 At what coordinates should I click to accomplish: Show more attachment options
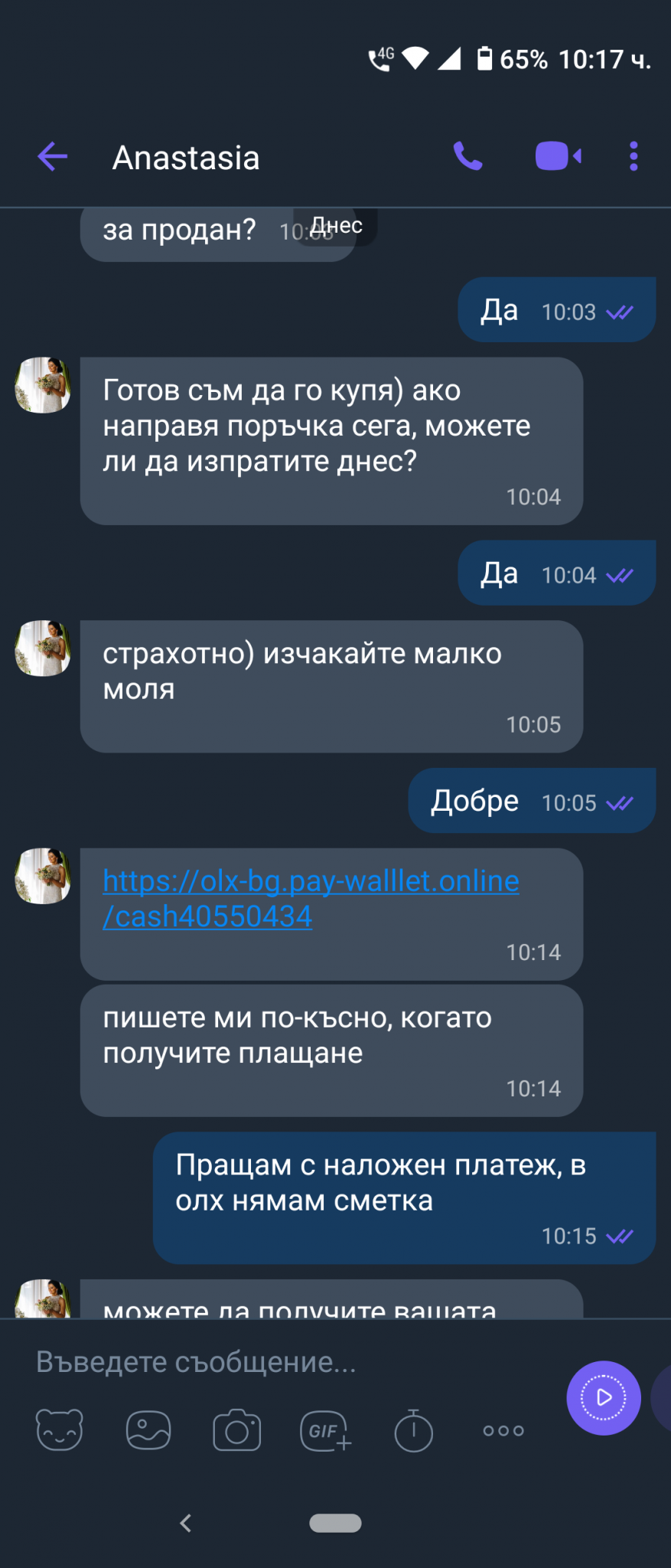point(503,1430)
